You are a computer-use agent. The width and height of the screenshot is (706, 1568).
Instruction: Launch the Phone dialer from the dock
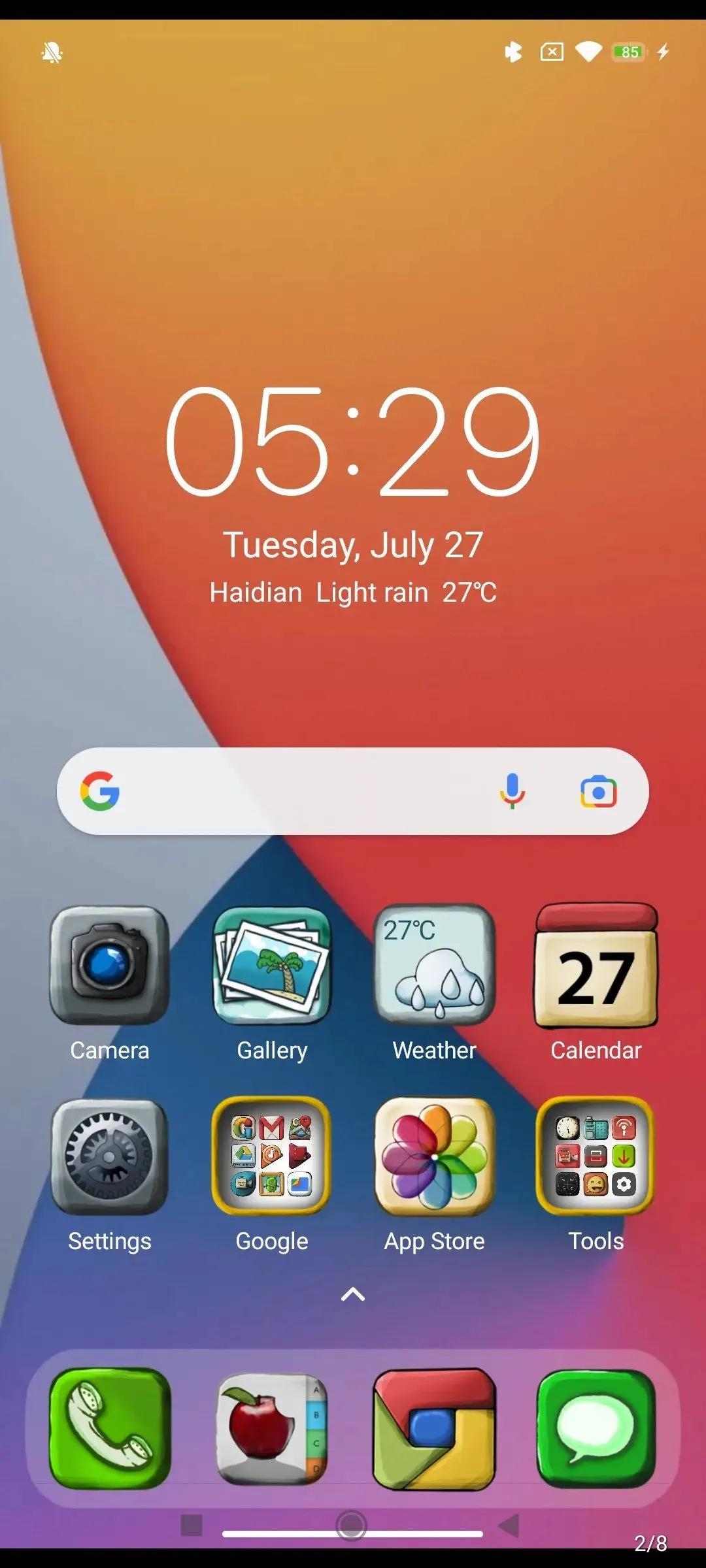point(109,1429)
